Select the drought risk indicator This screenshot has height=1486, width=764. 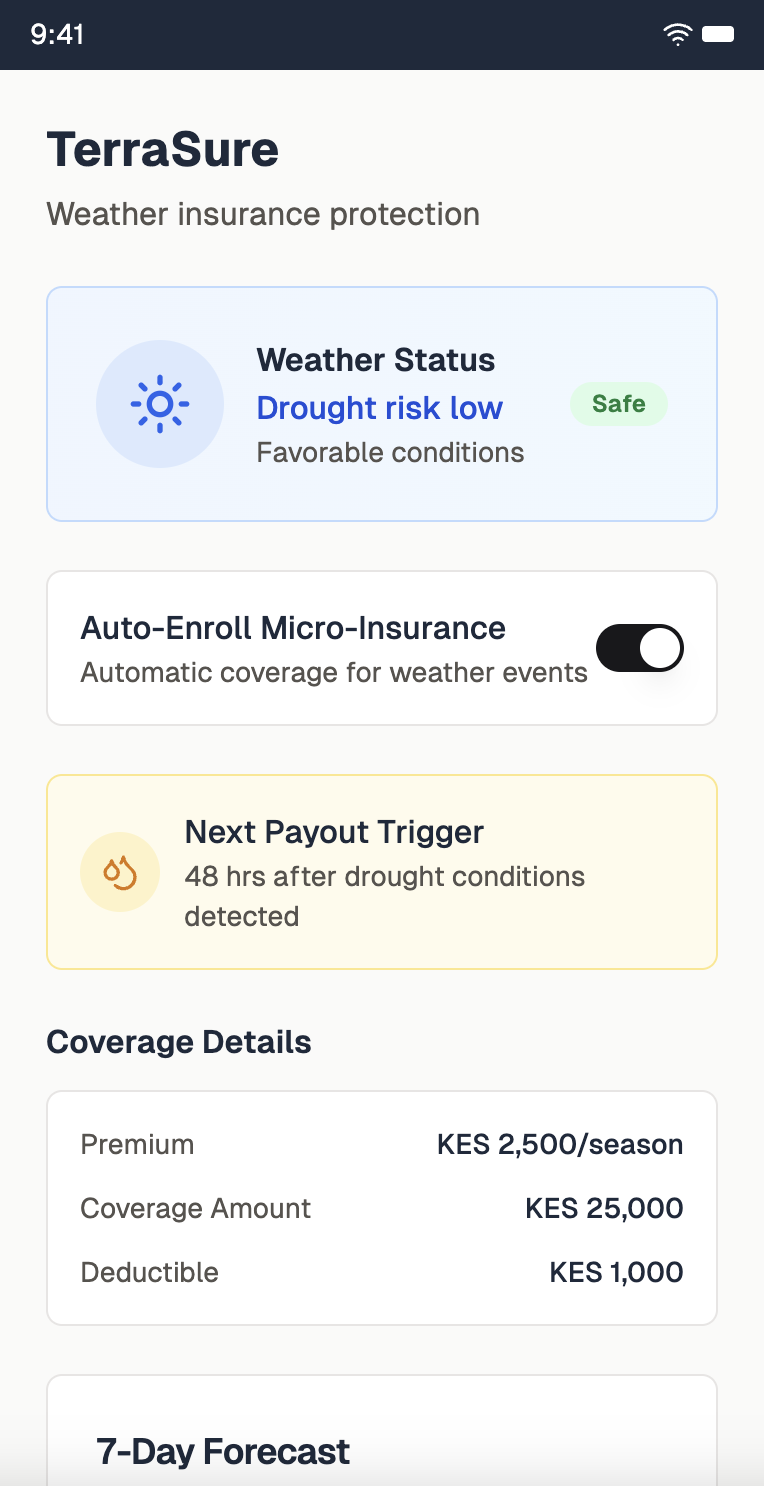click(380, 408)
